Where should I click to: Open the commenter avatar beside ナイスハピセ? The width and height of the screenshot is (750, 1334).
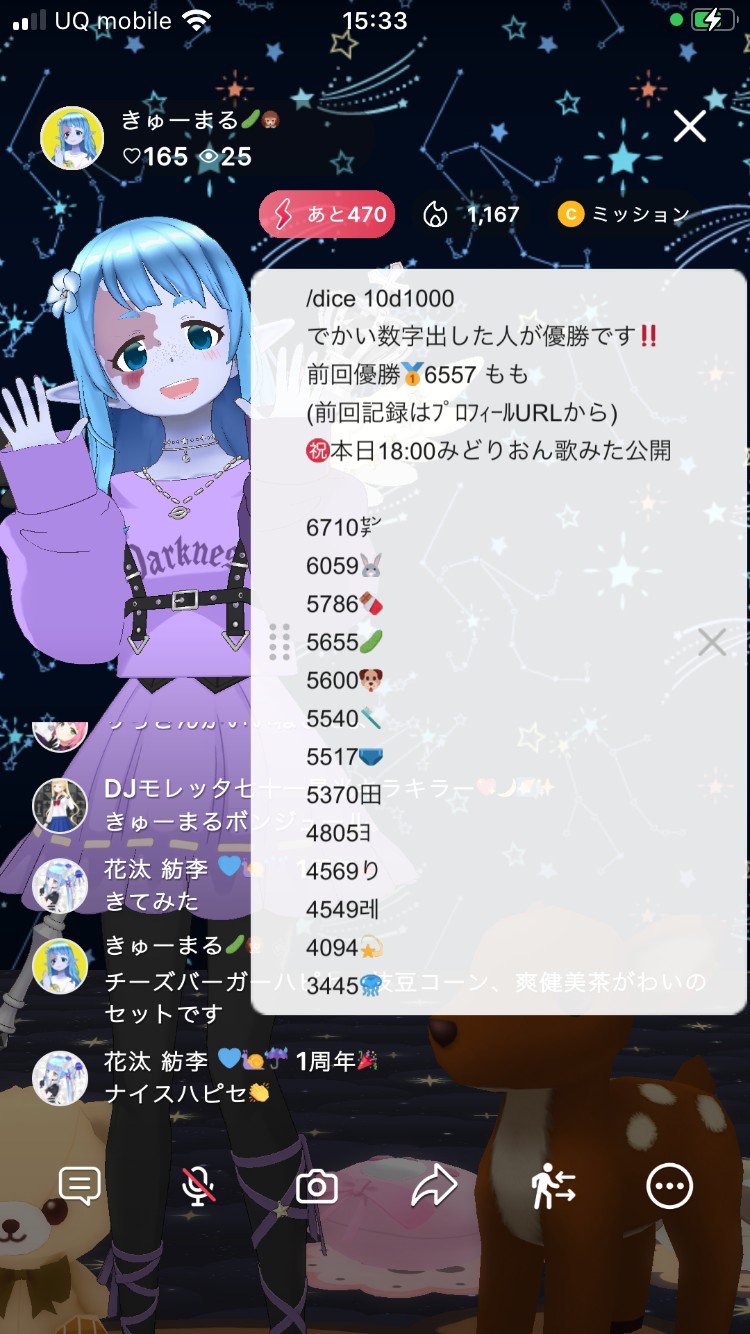click(x=60, y=1077)
